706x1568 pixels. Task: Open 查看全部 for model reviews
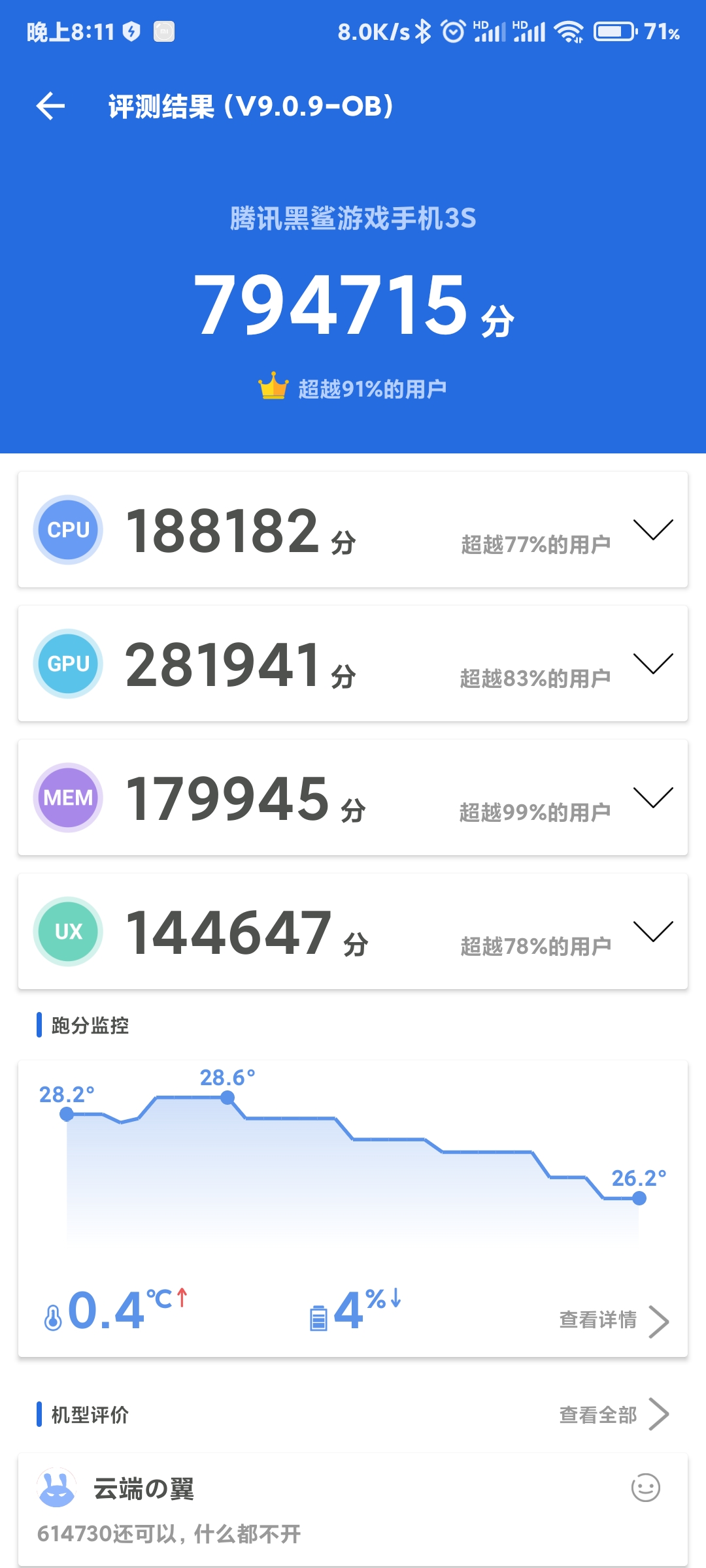(614, 1414)
